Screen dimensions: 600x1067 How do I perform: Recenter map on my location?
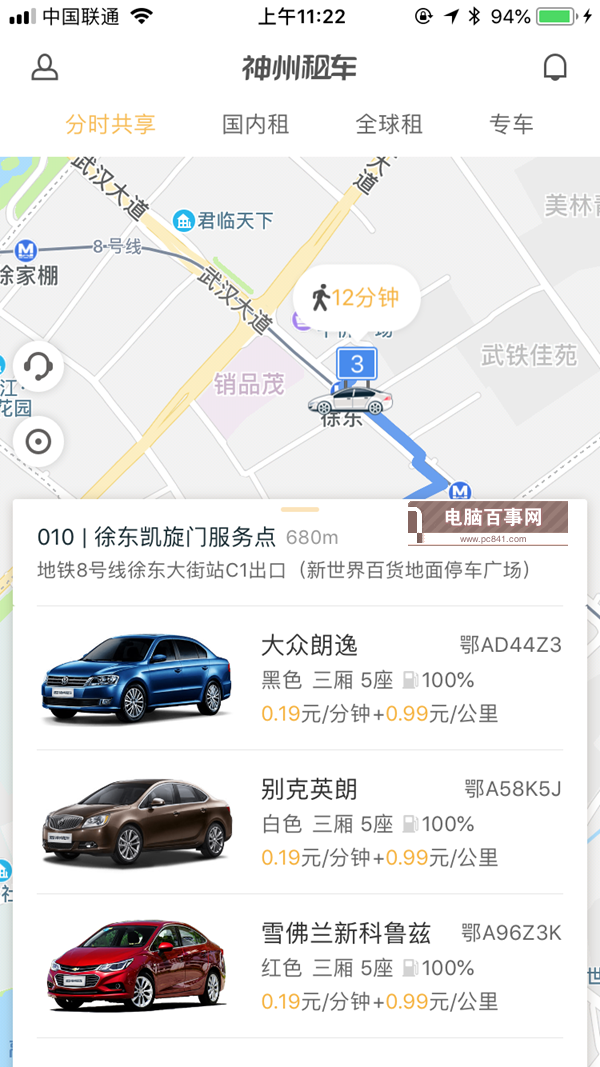38,441
